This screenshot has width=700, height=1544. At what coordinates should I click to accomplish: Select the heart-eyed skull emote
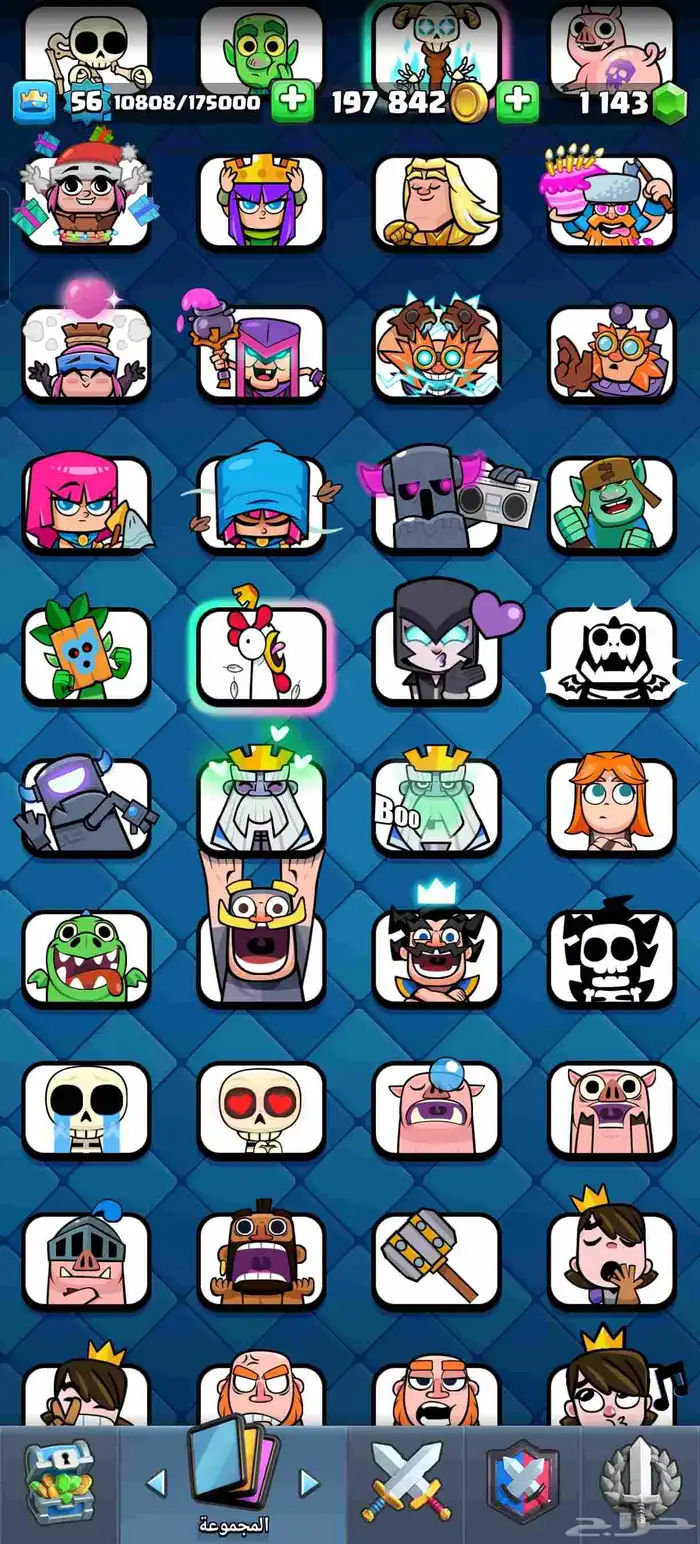(x=261, y=1109)
